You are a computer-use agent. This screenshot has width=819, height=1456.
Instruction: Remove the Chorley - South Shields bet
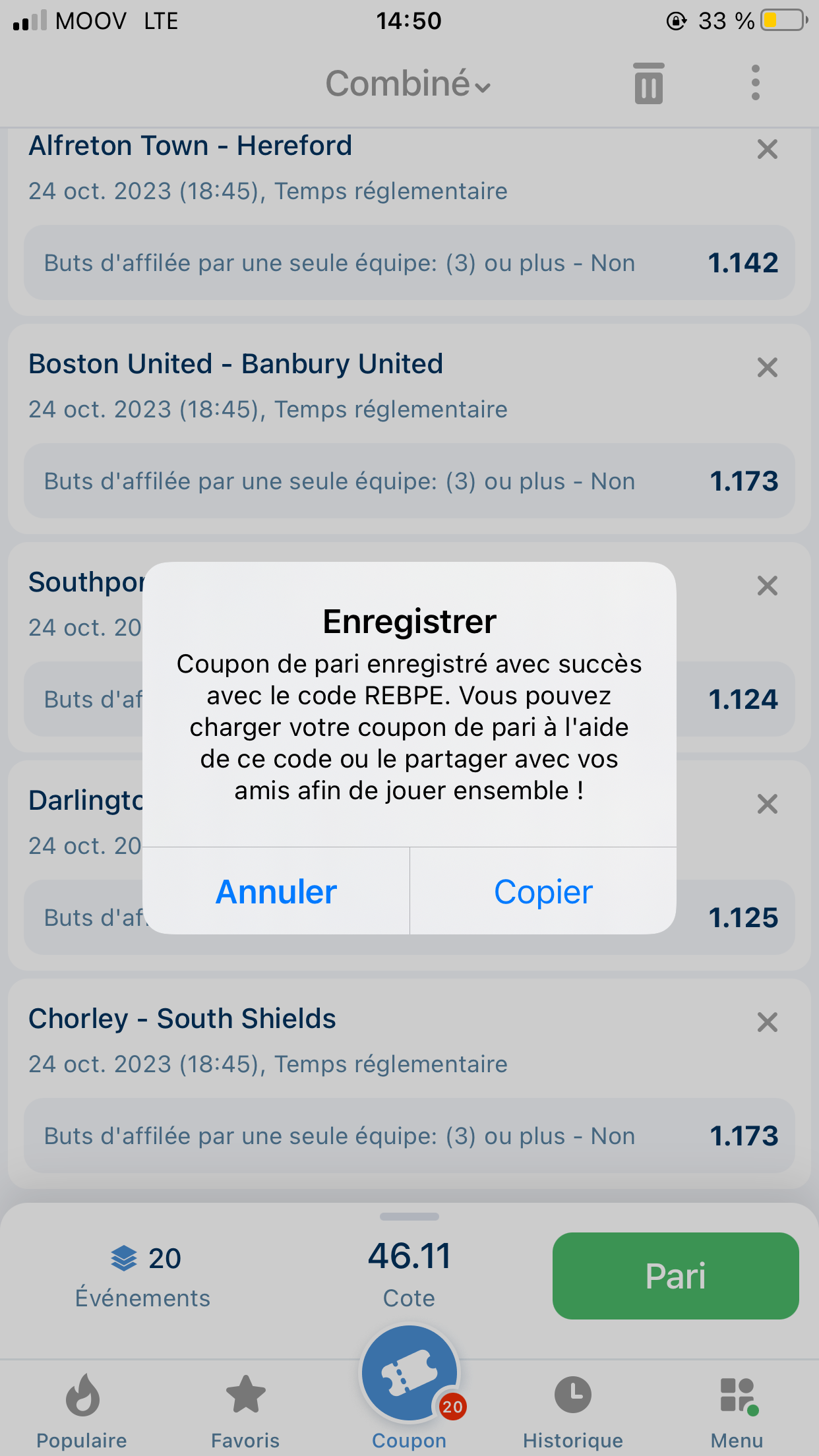point(768,1022)
